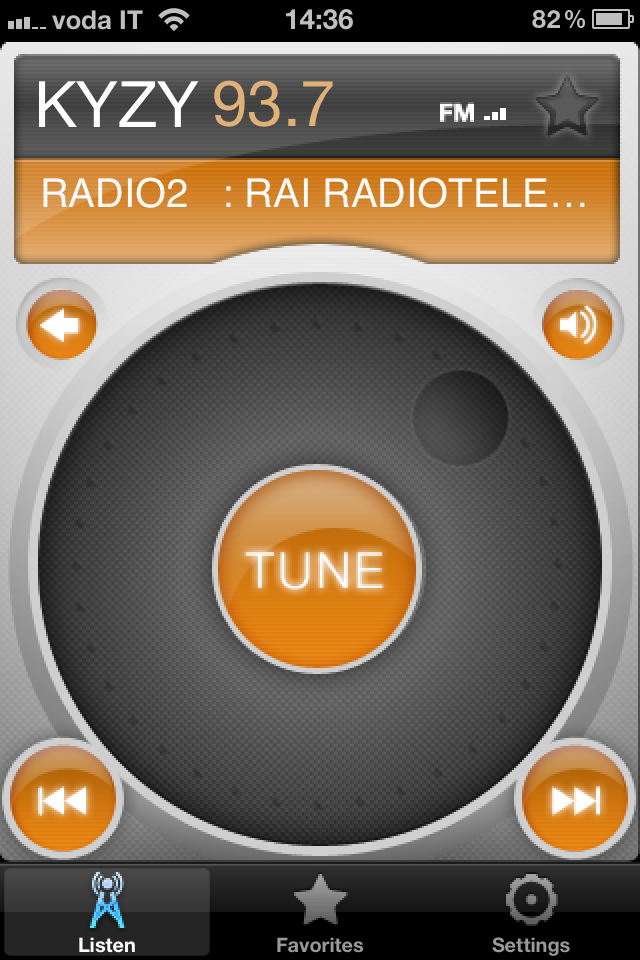Hit the orange TUNE button
This screenshot has height=960, width=640.
317,568
